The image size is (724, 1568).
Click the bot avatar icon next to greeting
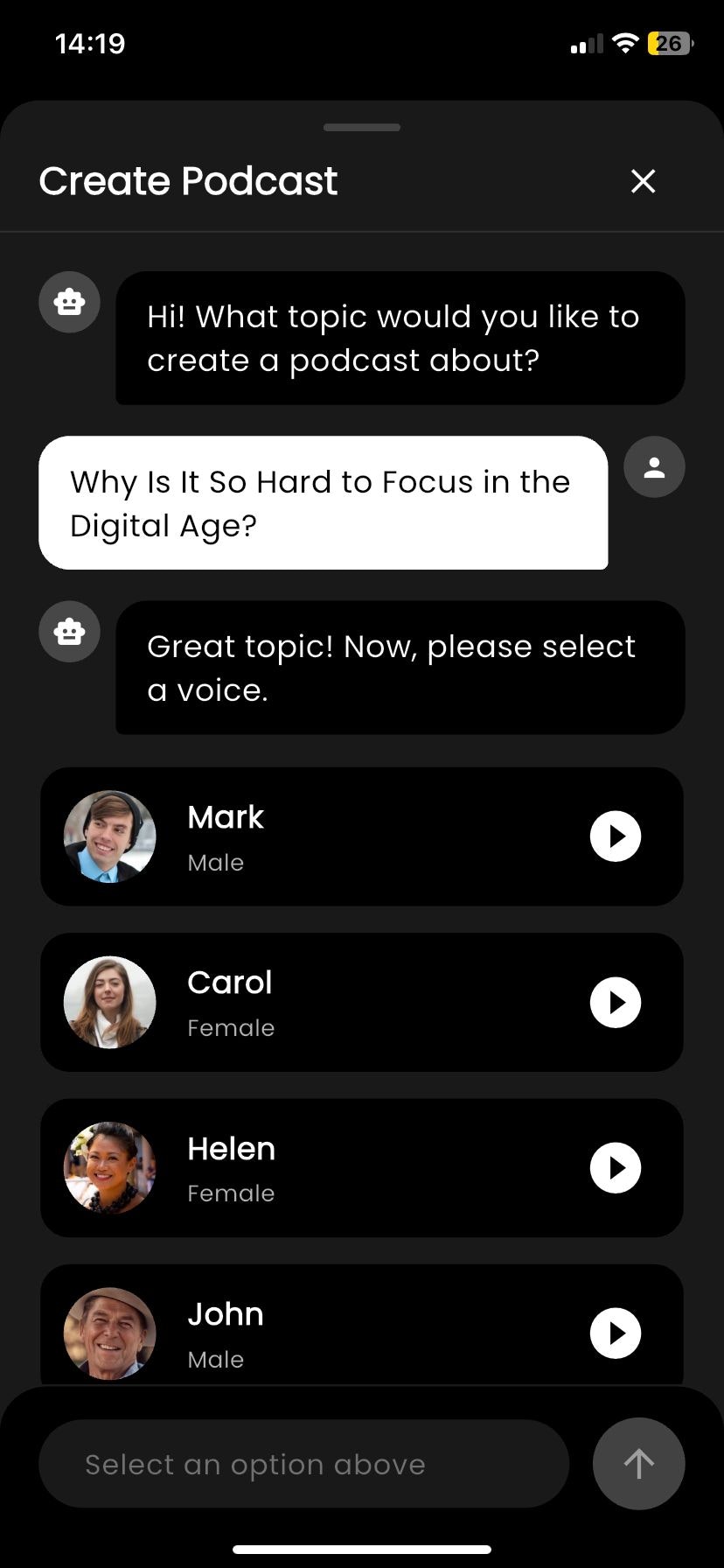point(69,302)
